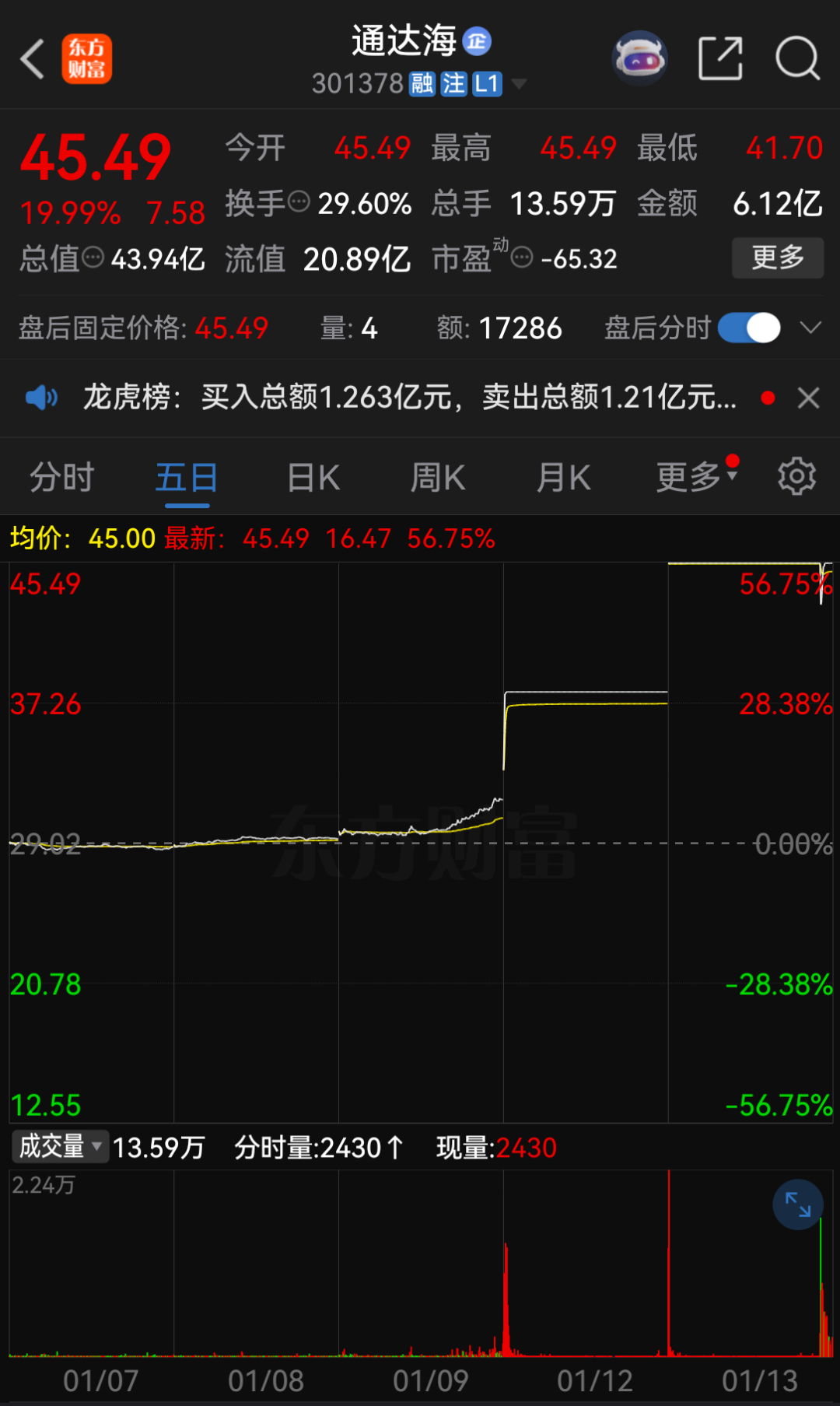Open chart settings gear
840x1406 pixels.
796,476
